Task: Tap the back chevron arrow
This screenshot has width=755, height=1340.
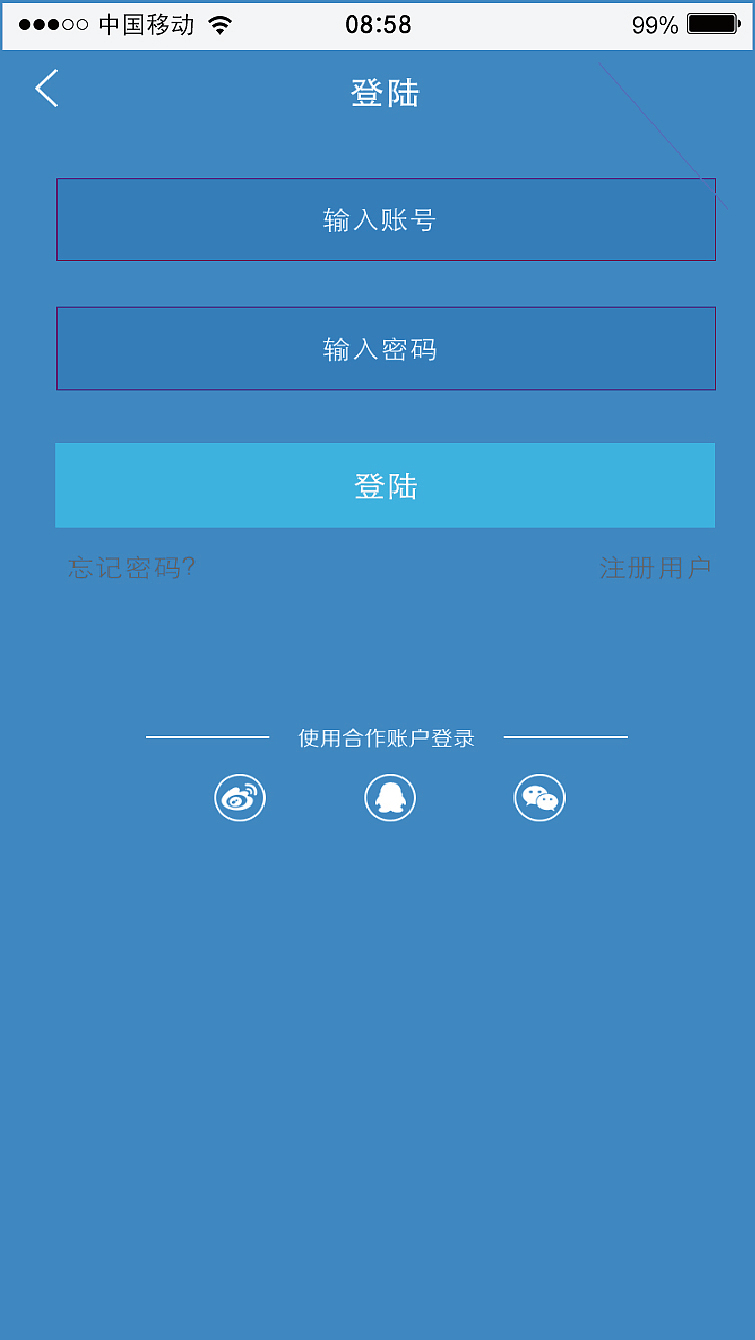Action: click(46, 88)
